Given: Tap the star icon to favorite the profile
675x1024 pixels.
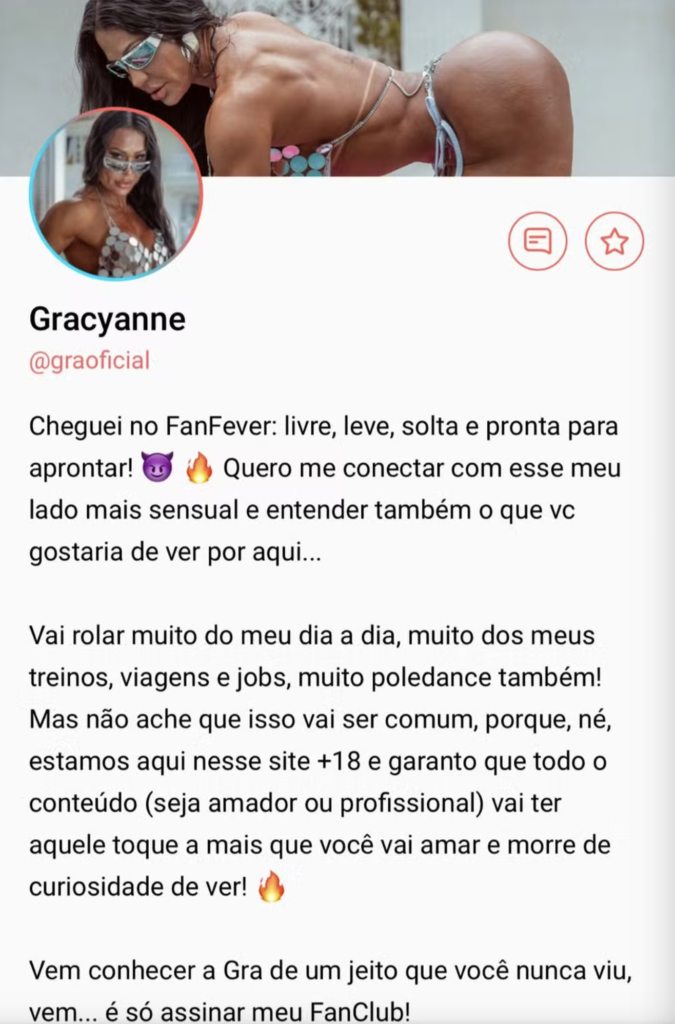Looking at the screenshot, I should [x=614, y=241].
